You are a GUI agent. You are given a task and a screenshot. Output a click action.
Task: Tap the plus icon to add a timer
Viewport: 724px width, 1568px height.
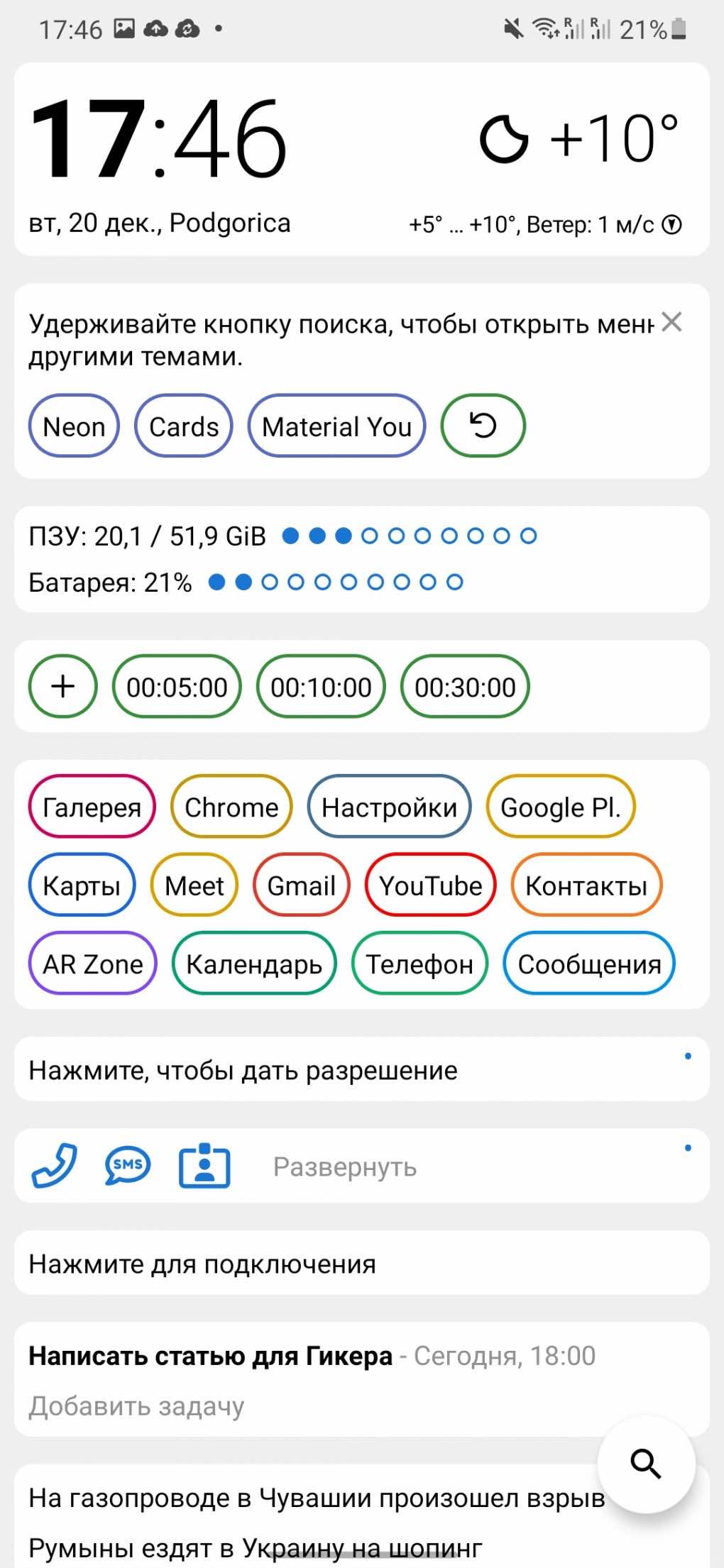(x=62, y=686)
